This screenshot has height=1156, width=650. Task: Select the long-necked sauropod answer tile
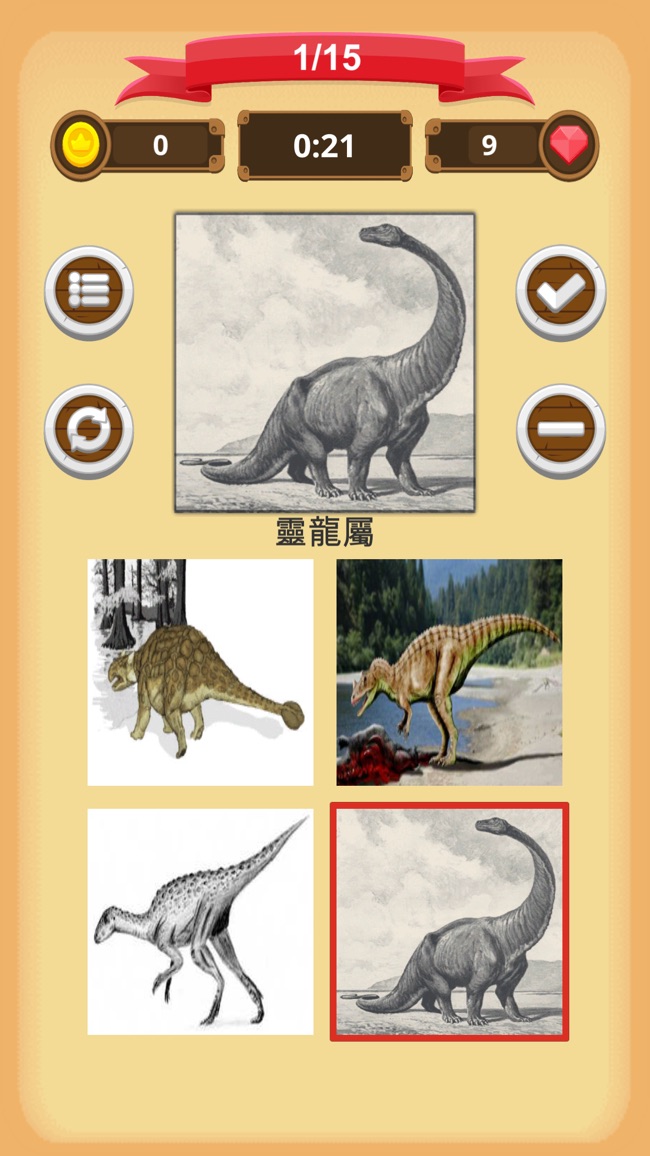tap(449, 921)
